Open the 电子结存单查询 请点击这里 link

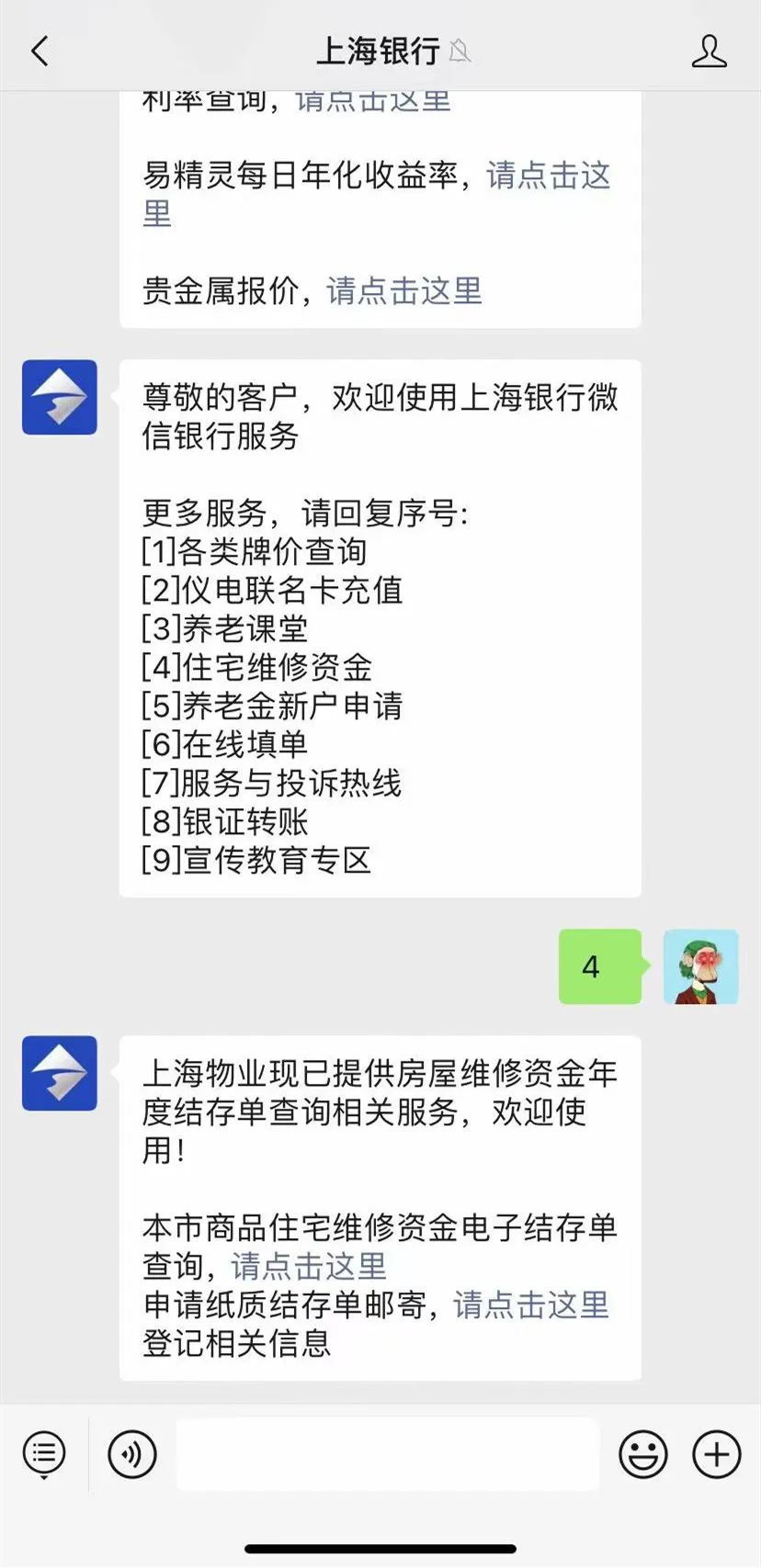[x=309, y=1266]
